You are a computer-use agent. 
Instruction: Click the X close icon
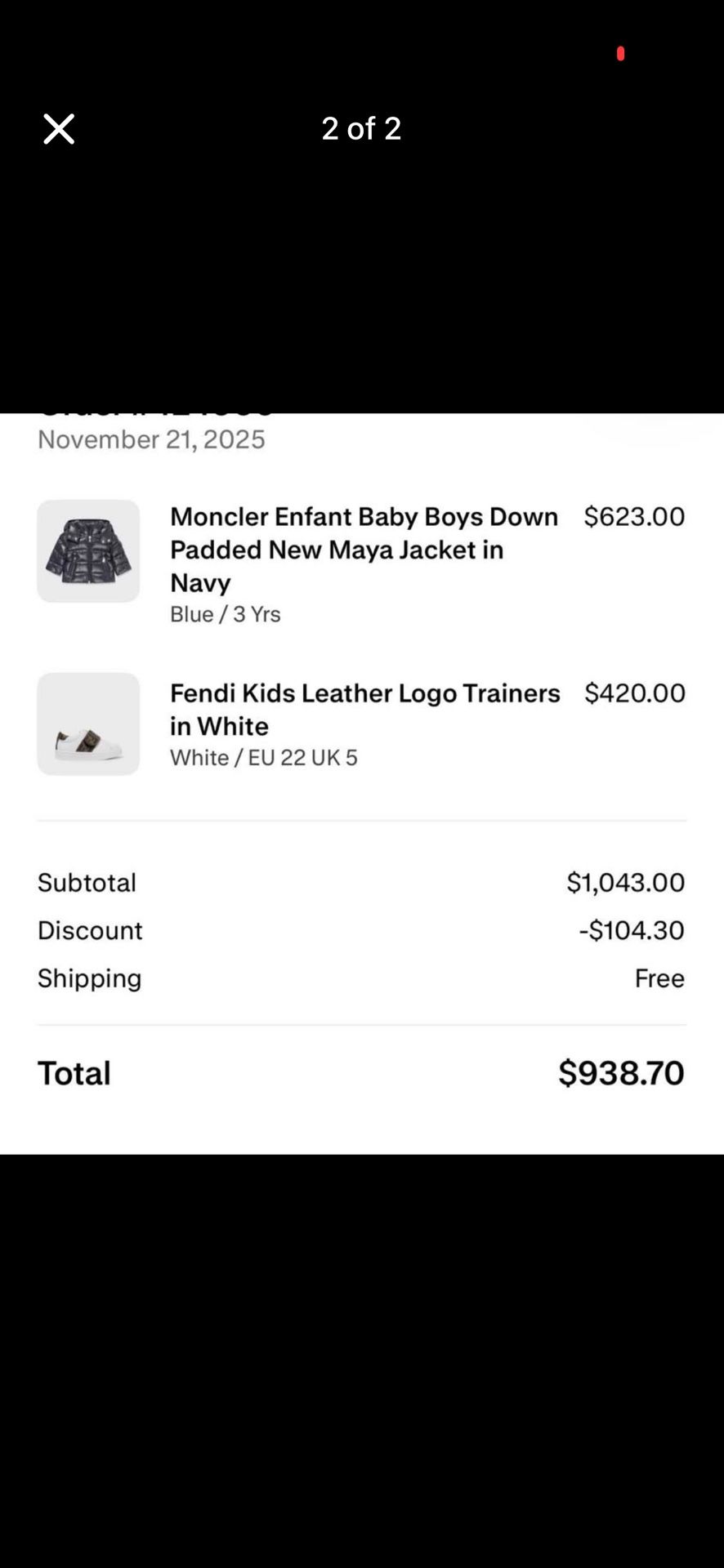58,128
